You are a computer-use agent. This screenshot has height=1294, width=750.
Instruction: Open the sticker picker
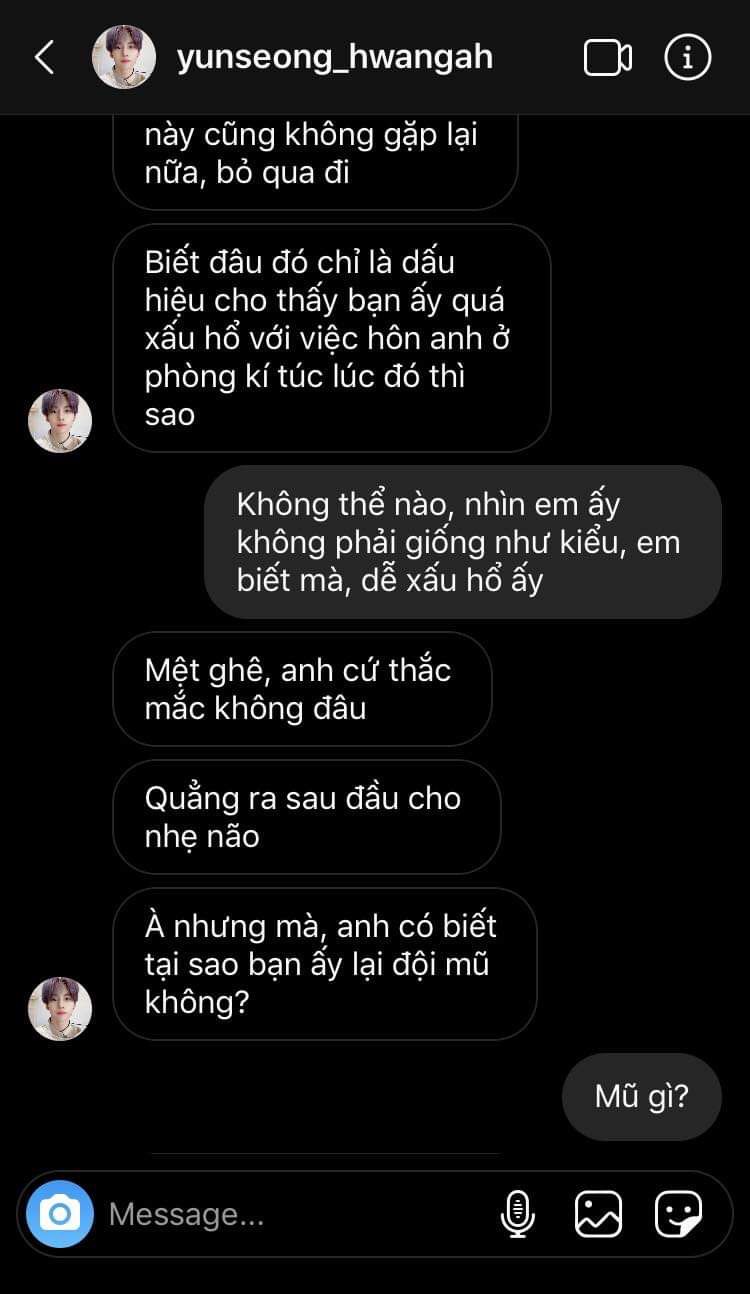pos(678,1214)
